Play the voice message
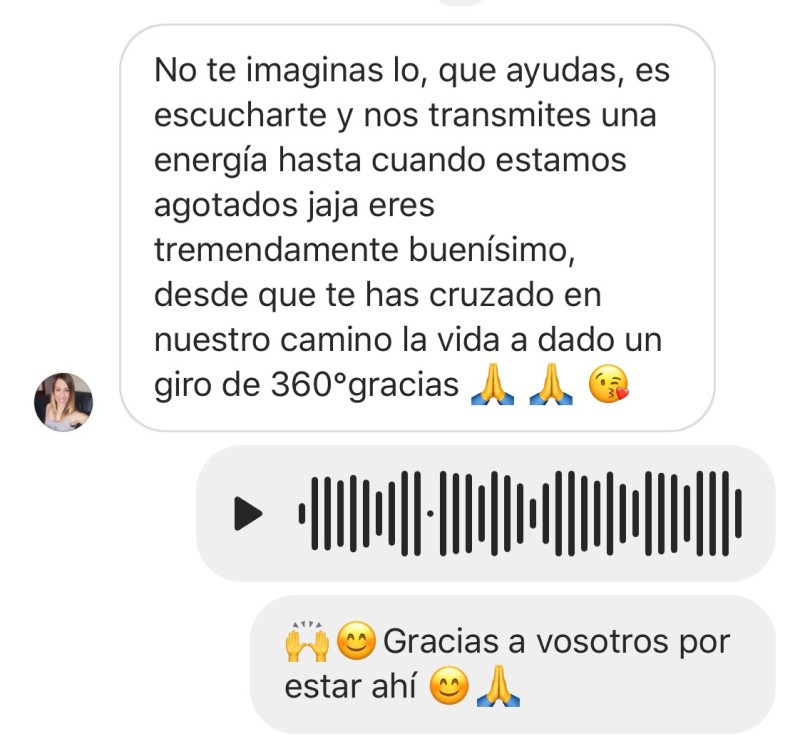The width and height of the screenshot is (800, 744). [x=247, y=514]
